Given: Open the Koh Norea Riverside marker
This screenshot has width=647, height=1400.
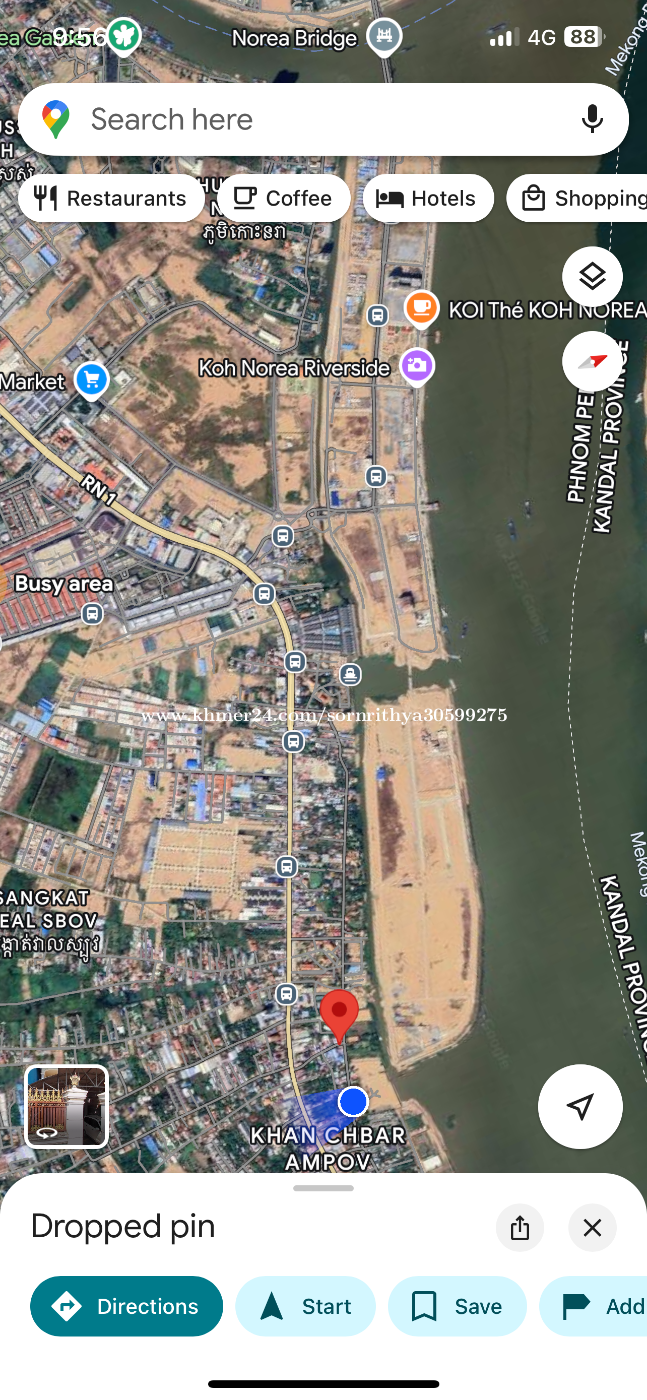Looking at the screenshot, I should point(417,367).
